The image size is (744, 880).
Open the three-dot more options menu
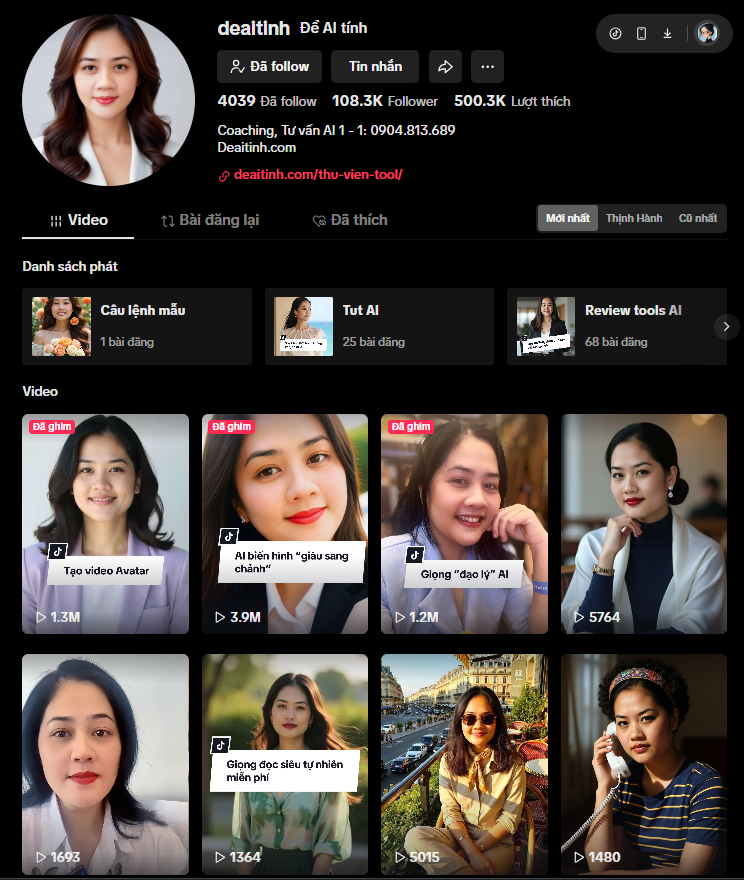tap(487, 66)
